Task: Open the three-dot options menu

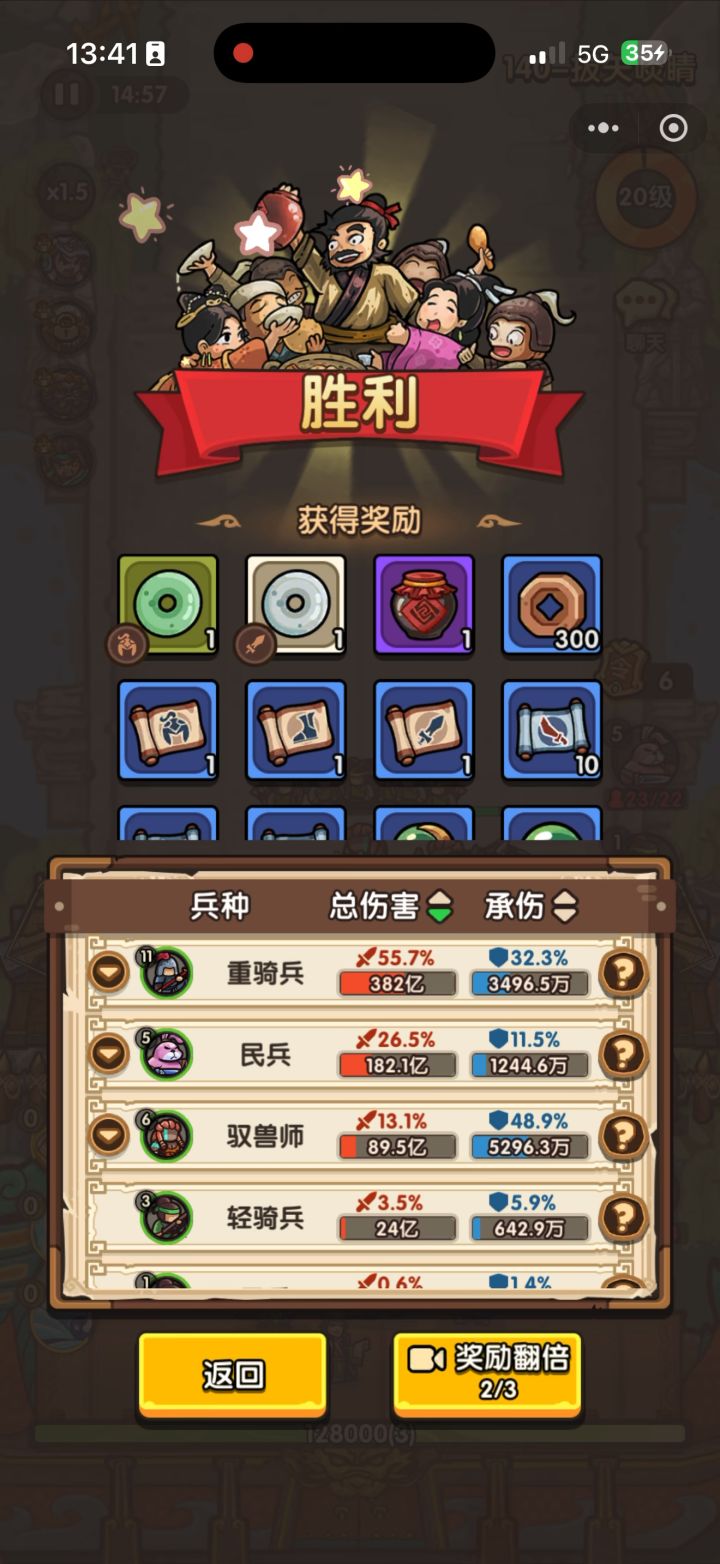Action: 602,128
